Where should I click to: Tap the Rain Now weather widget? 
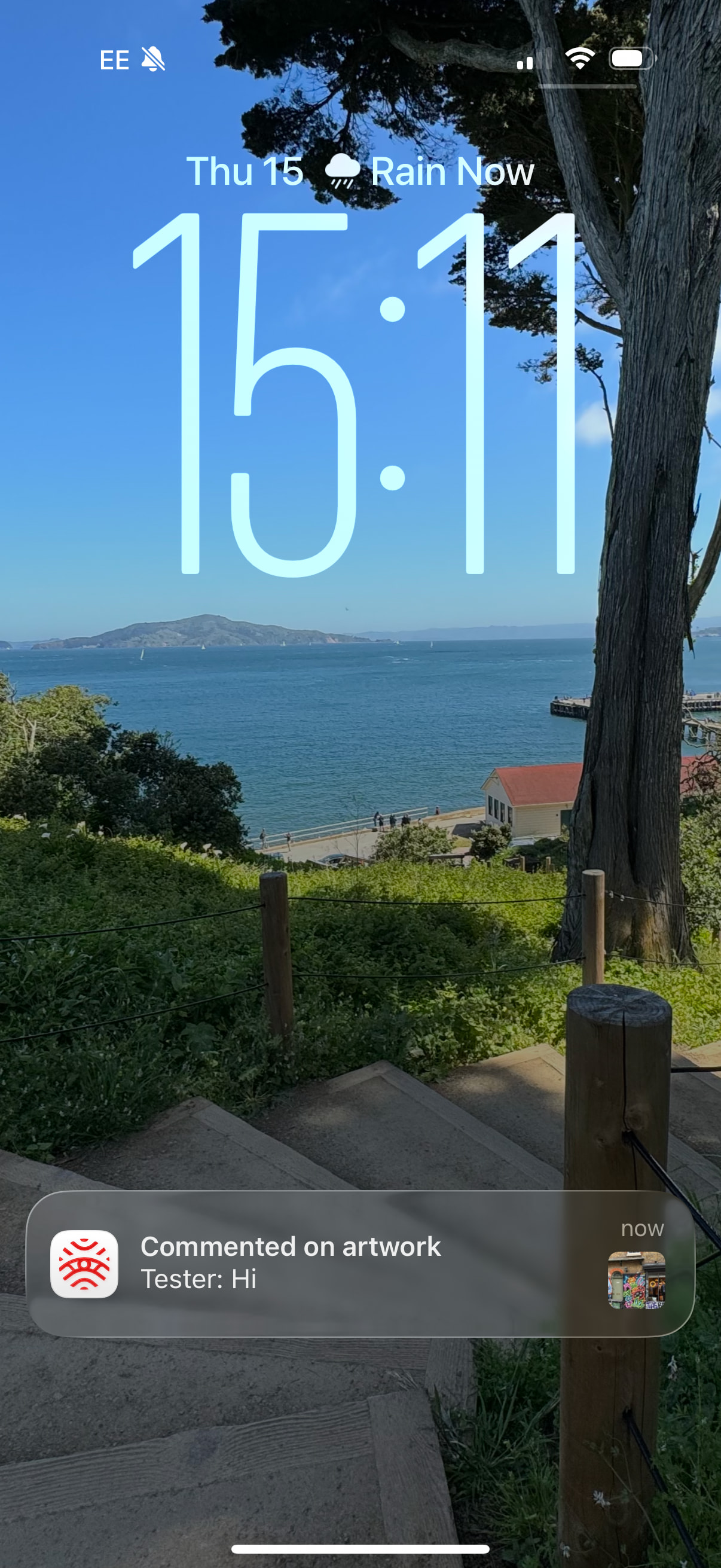(x=429, y=172)
